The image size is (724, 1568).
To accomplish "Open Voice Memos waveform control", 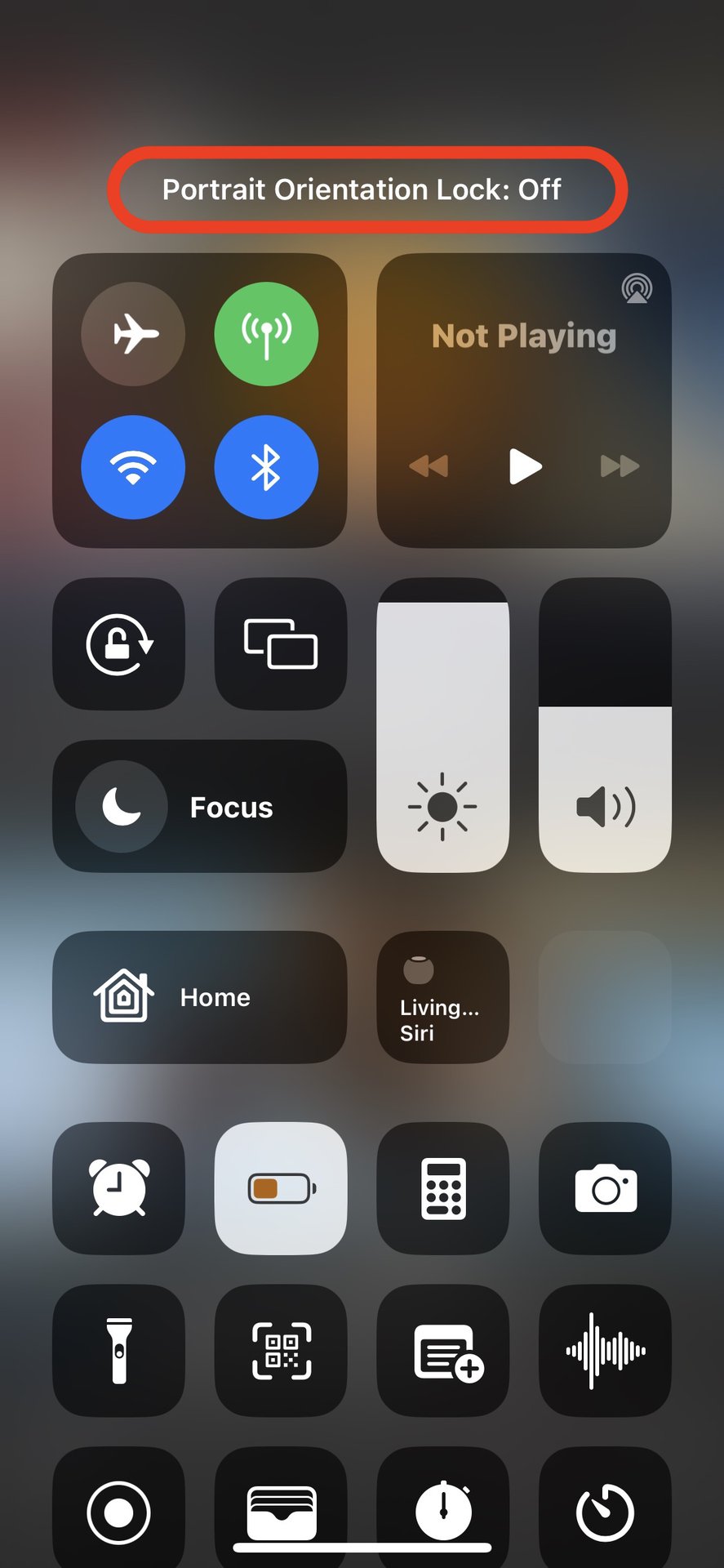I will pyautogui.click(x=605, y=1351).
